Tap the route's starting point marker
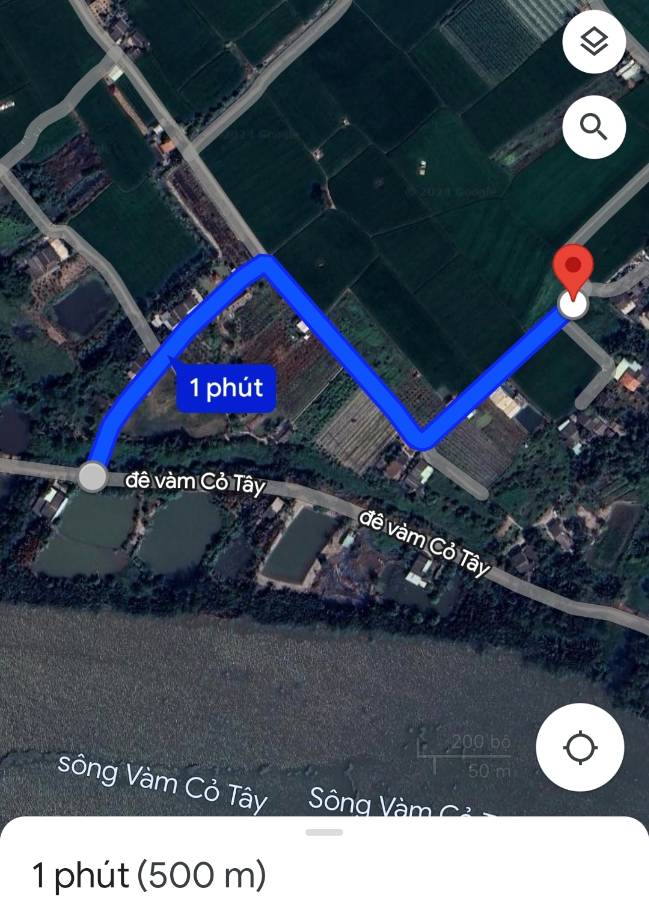Image resolution: width=649 pixels, height=900 pixels. (92, 477)
